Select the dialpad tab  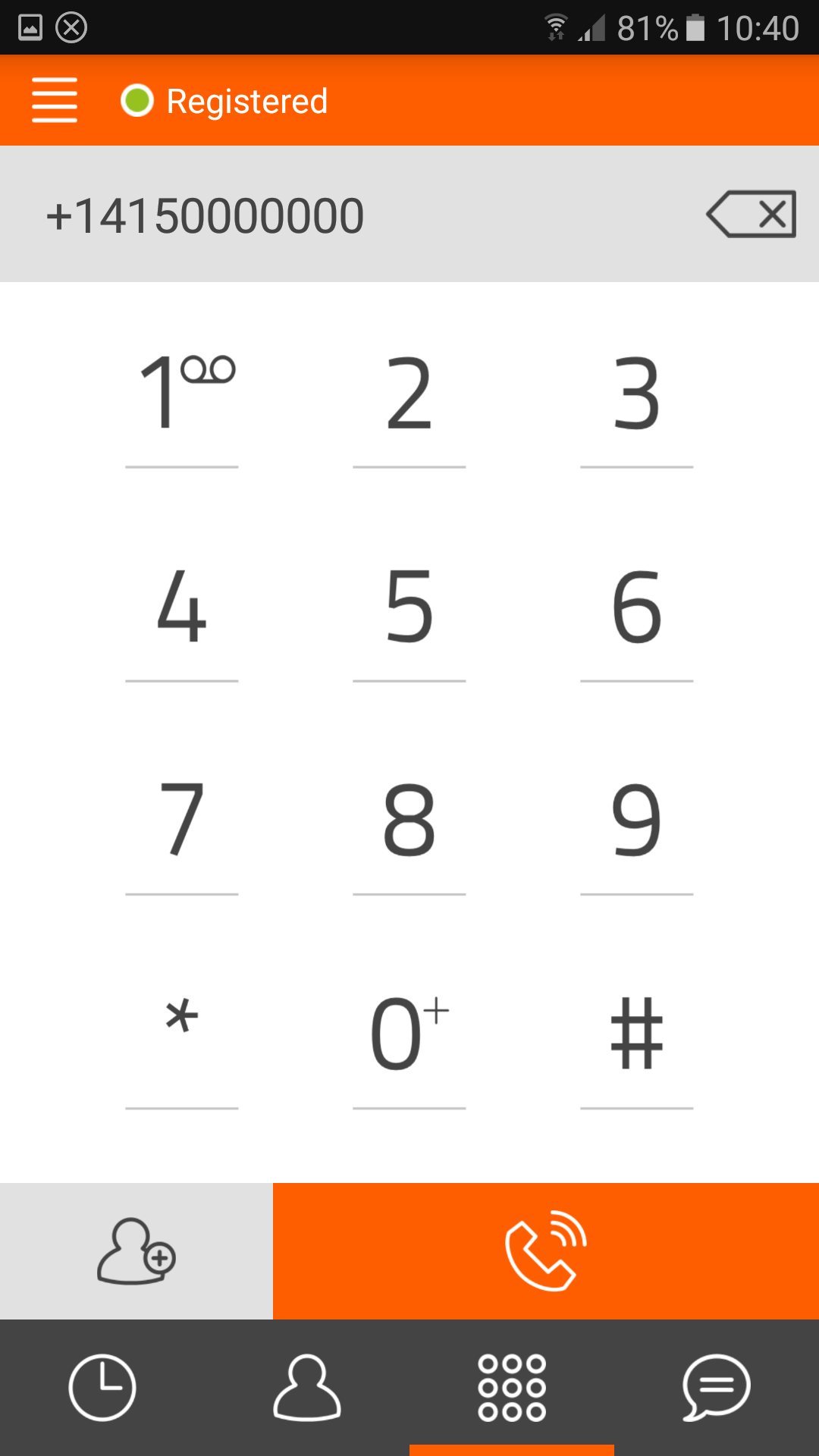click(512, 1388)
